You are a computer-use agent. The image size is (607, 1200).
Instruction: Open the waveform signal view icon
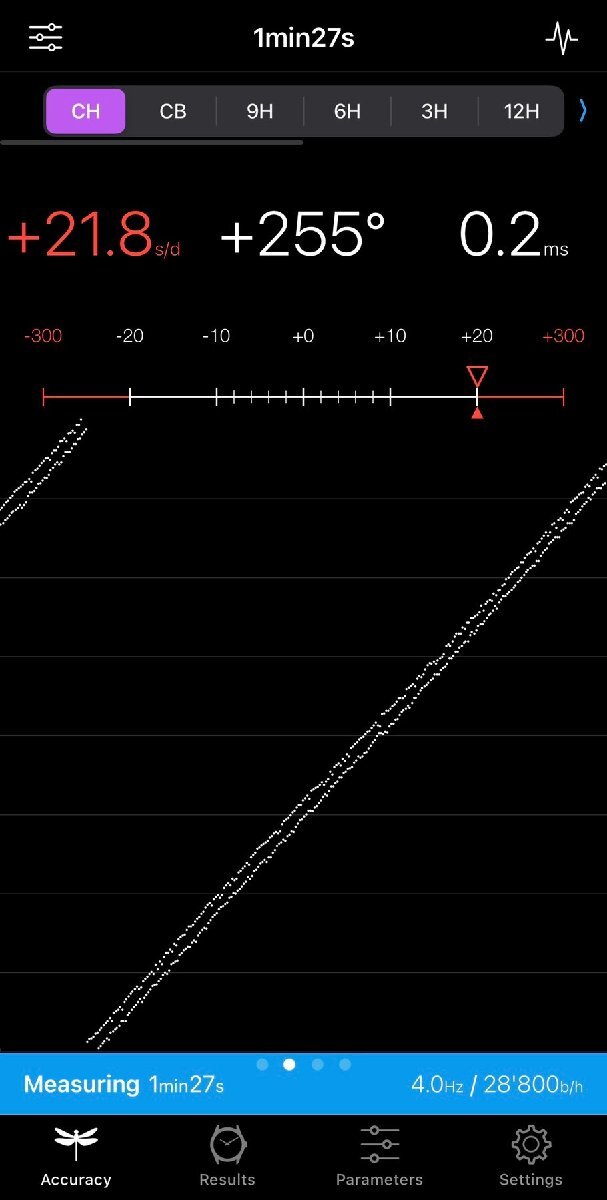tap(561, 39)
